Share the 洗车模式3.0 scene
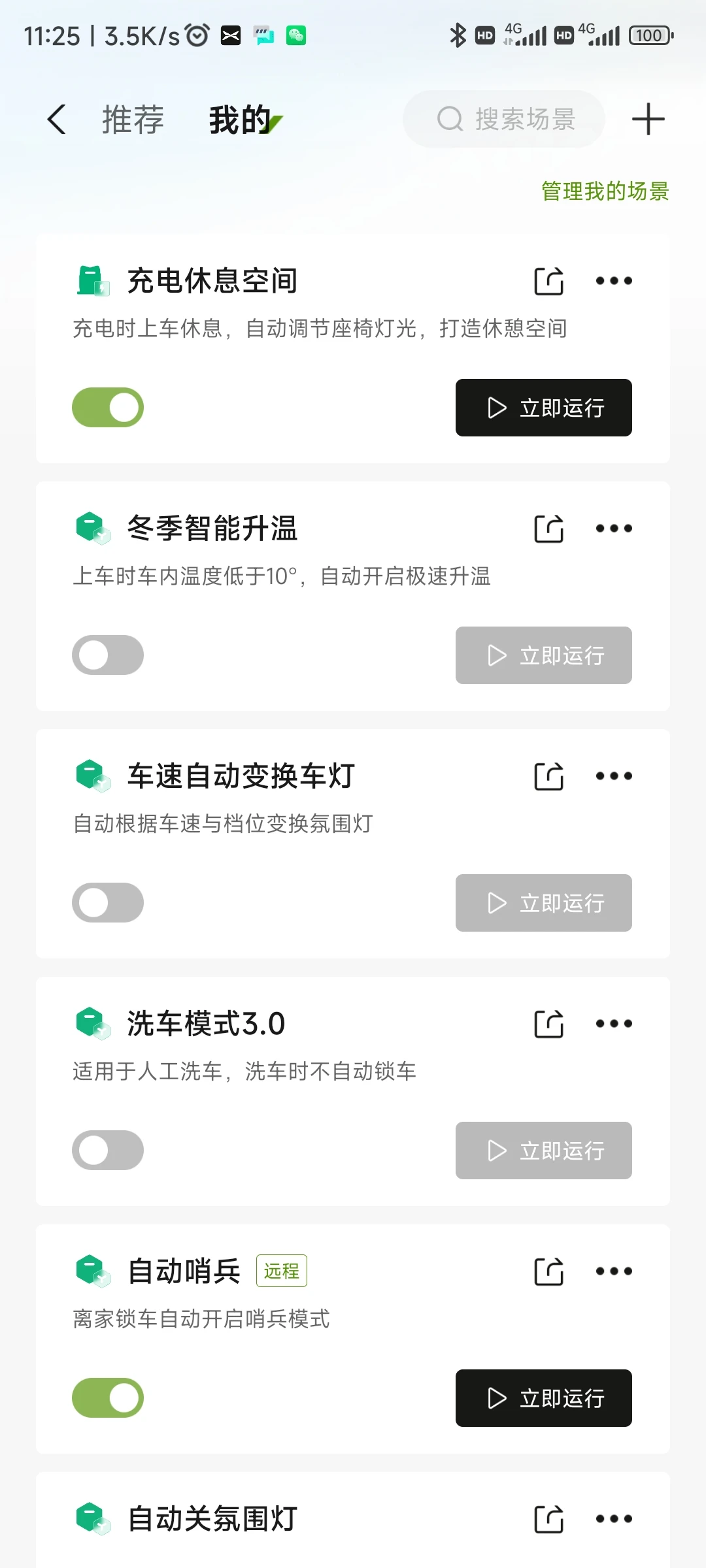 [x=548, y=1024]
